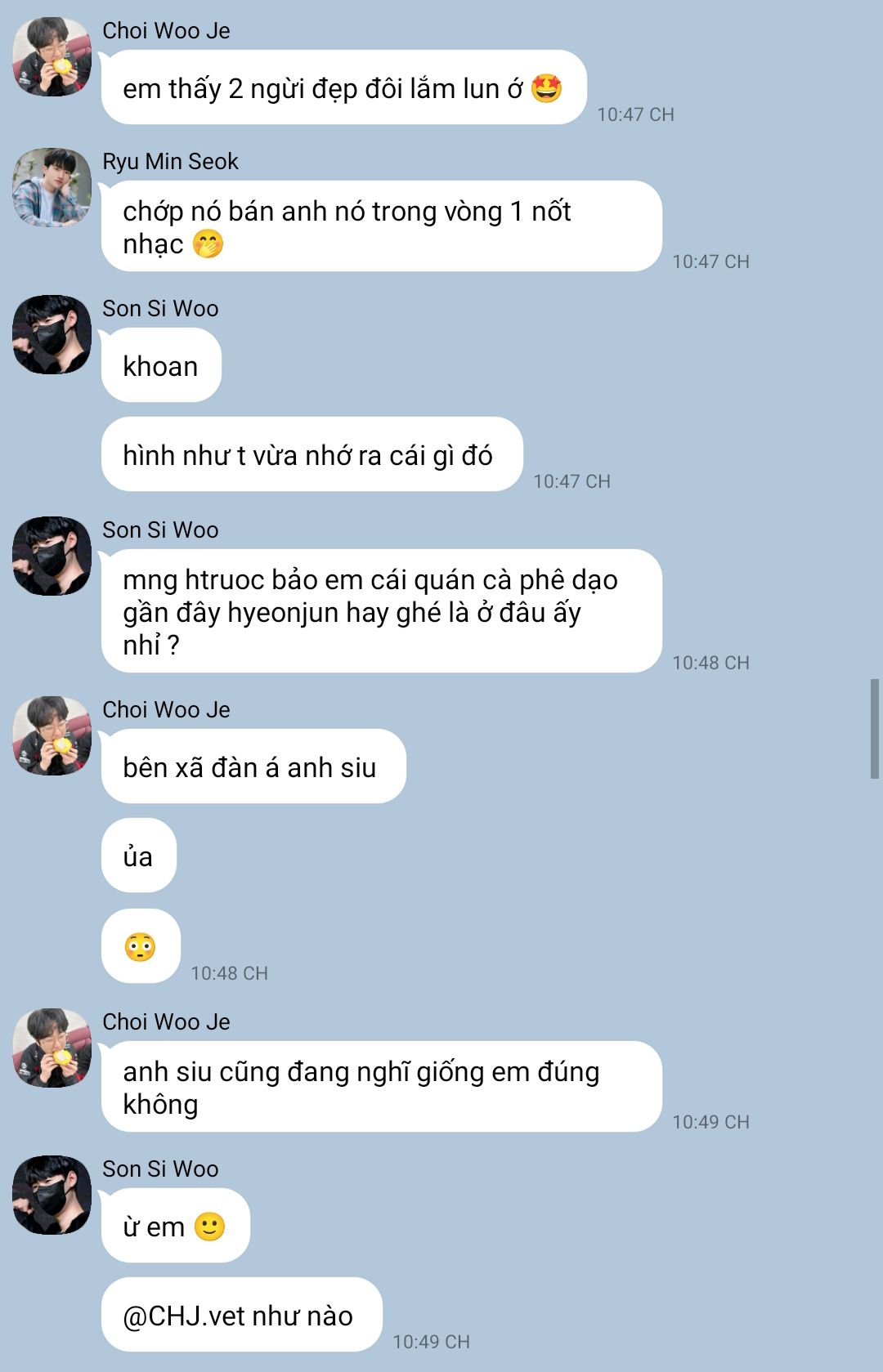Tap Son Si Woo's avatar next to 'khoan'

coord(52,334)
